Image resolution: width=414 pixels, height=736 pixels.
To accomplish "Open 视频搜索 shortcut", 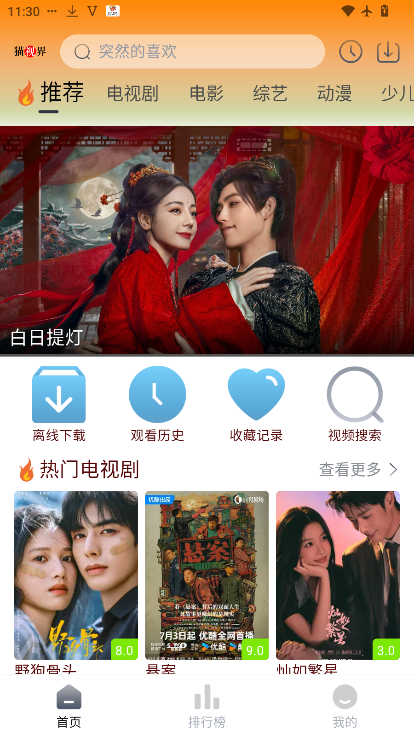I will pos(355,404).
